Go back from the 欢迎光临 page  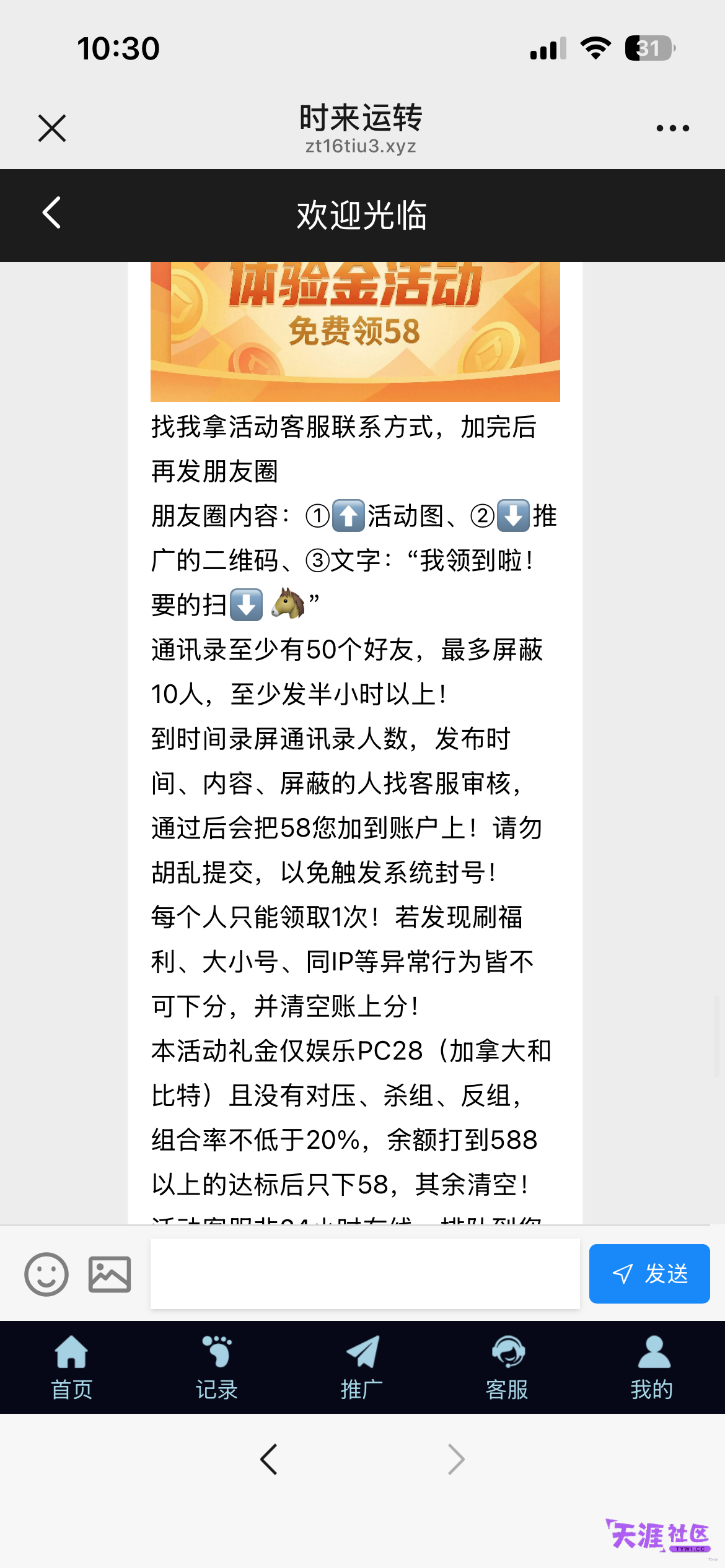pyautogui.click(x=51, y=213)
